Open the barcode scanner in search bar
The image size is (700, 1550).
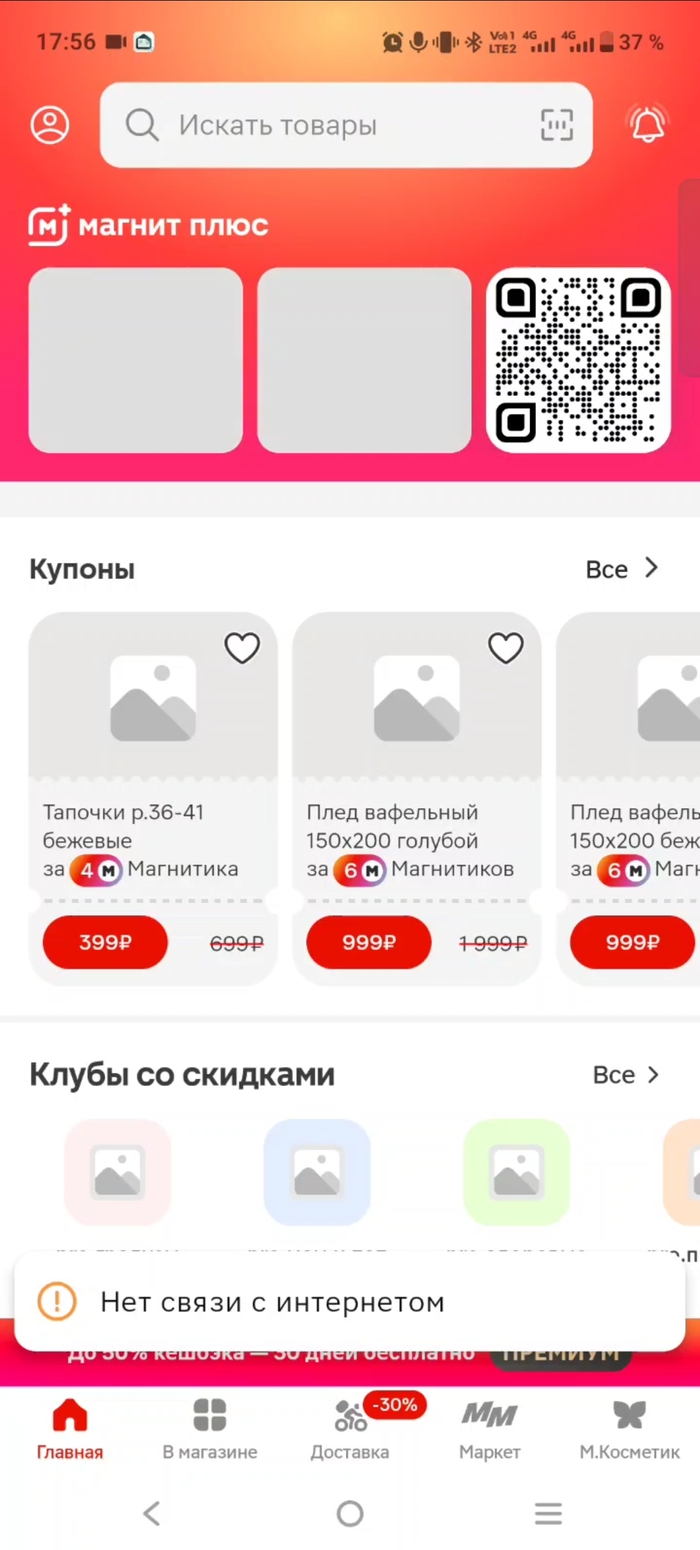coord(557,125)
